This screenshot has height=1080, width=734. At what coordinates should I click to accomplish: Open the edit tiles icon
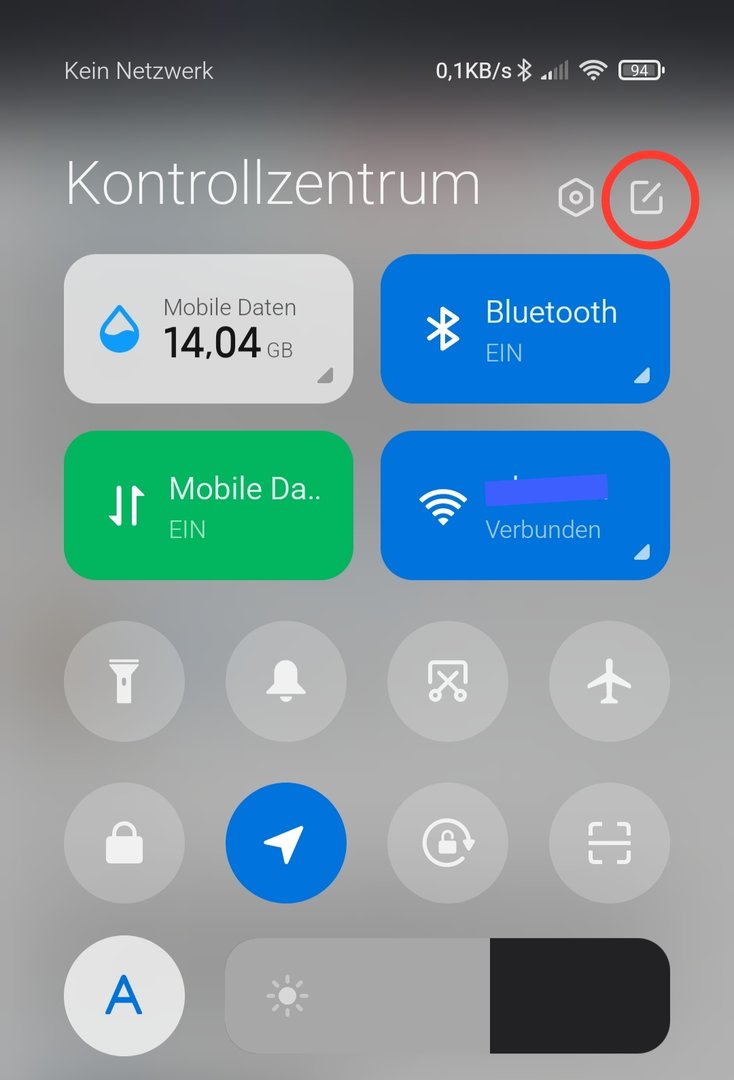pos(647,199)
